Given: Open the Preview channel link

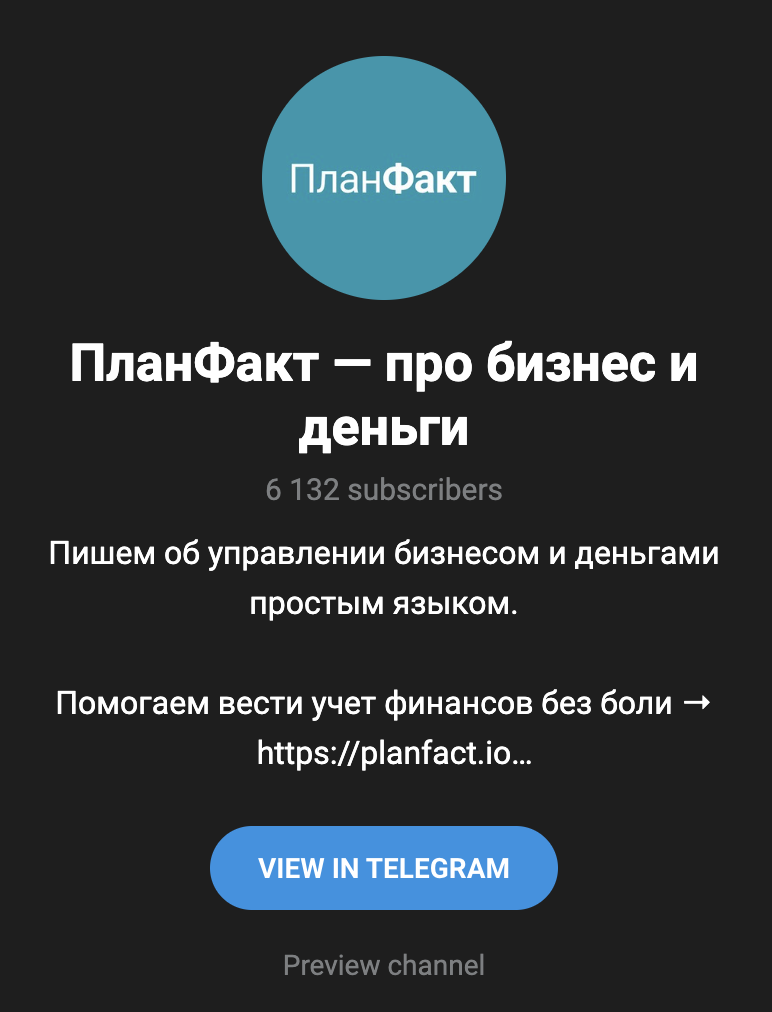Looking at the screenshot, I should tap(384, 966).
